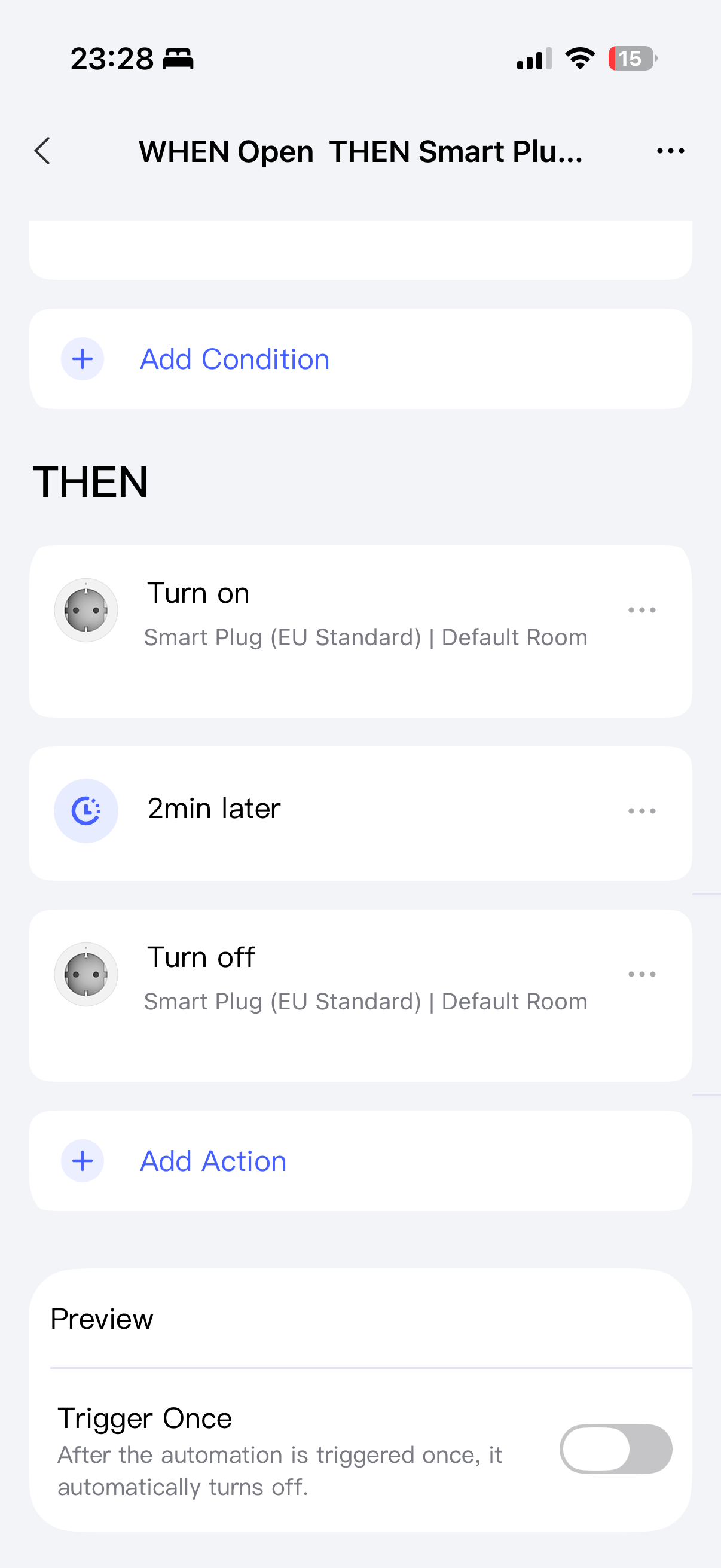Enable the Trigger Once switch

click(x=615, y=1448)
